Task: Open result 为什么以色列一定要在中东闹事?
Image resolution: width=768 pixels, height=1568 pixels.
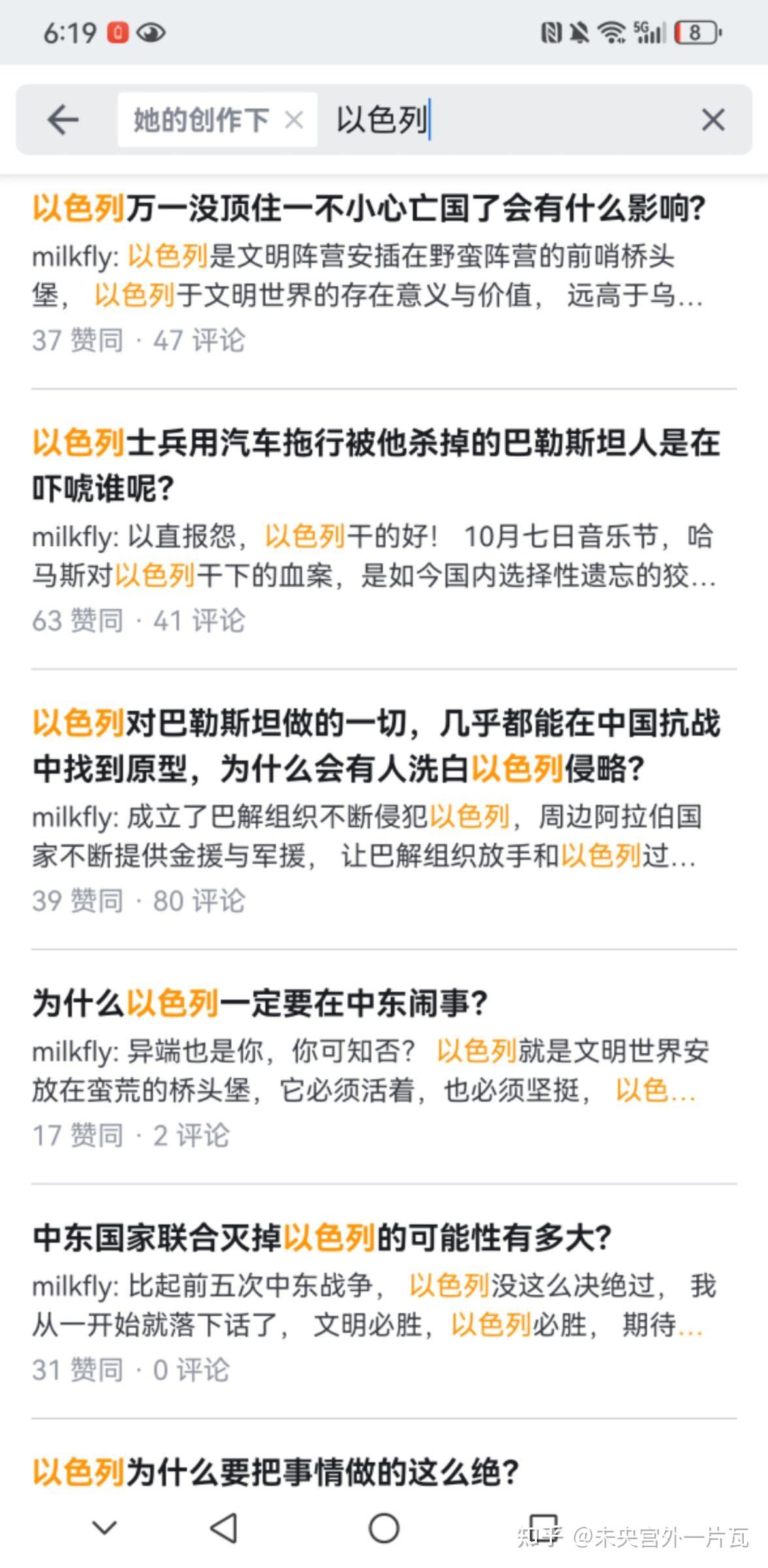Action: click(x=260, y=1004)
